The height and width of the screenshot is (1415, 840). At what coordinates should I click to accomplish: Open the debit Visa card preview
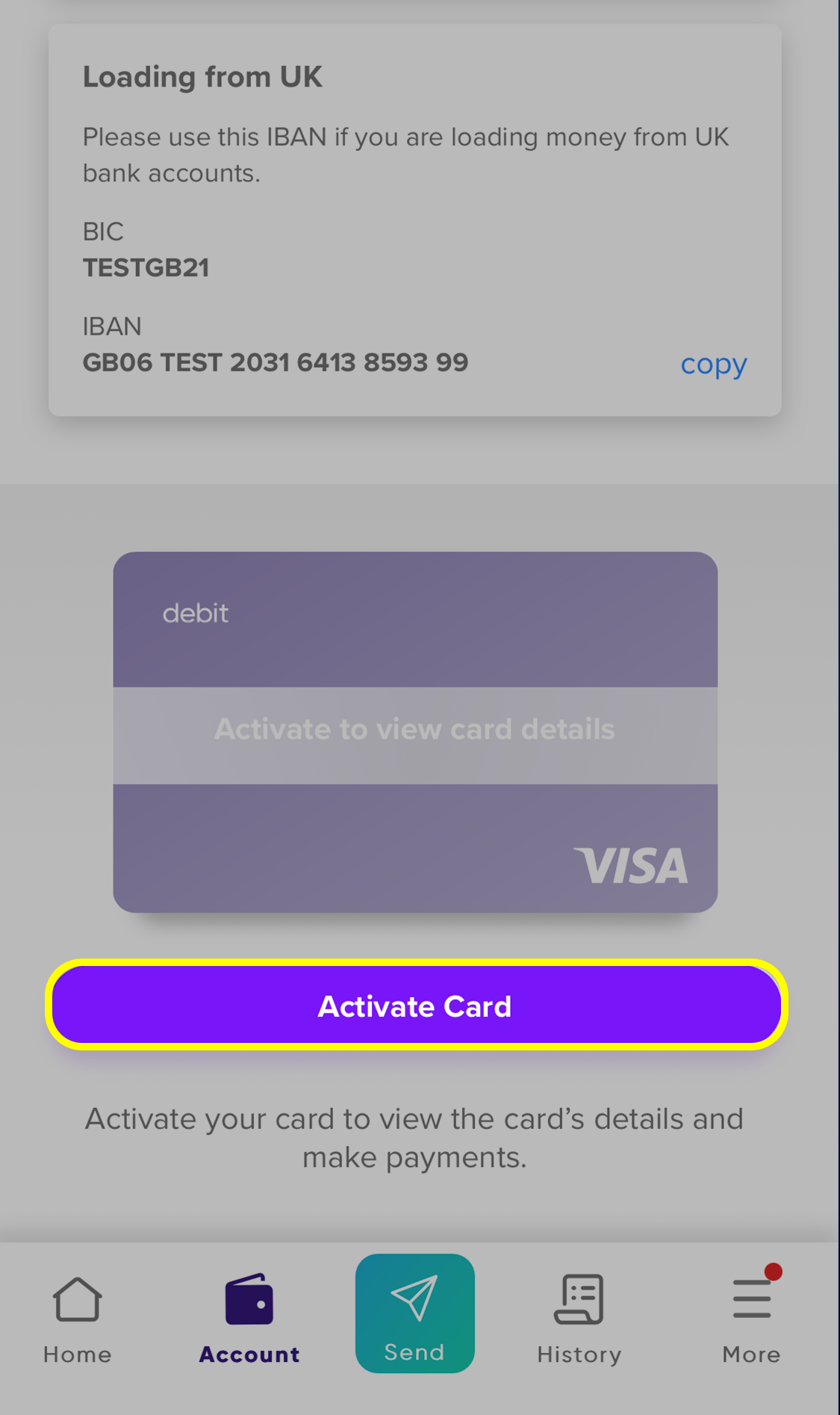pos(415,731)
